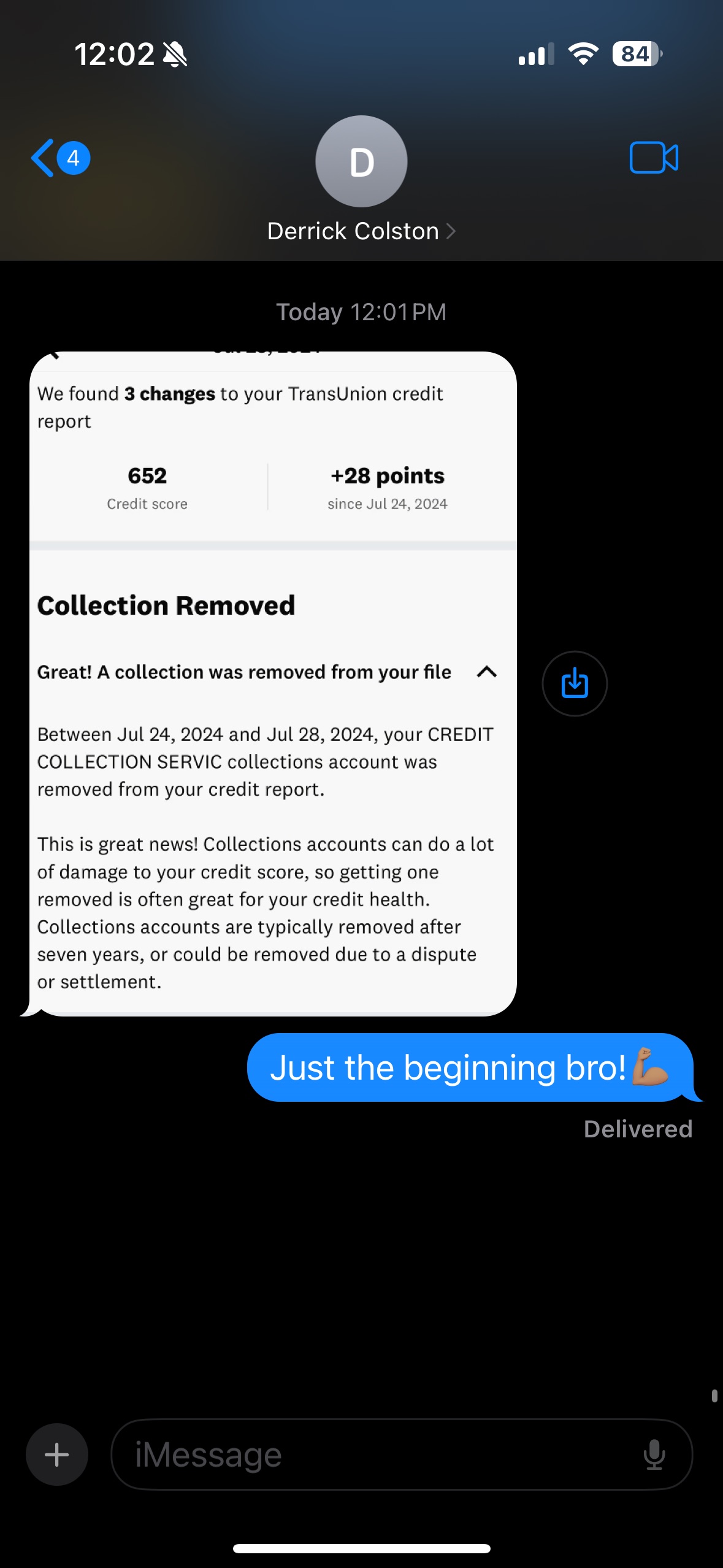Open the plus apps menu
This screenshot has width=723, height=1568.
coord(57,1455)
